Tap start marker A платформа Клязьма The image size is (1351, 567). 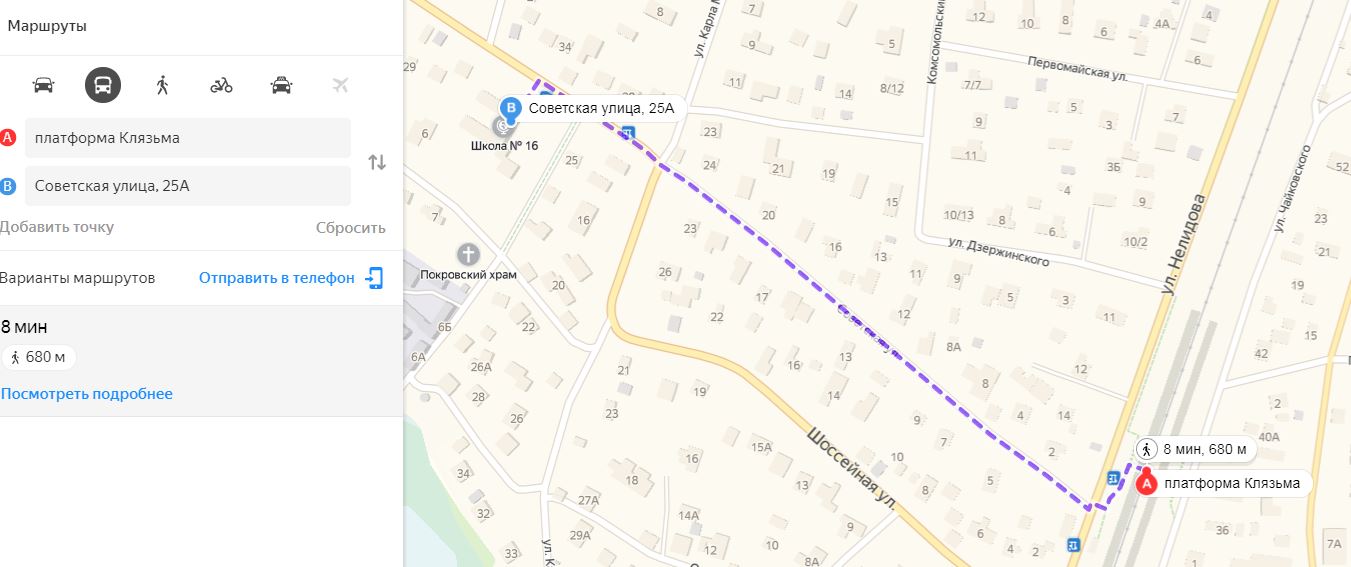coord(1147,484)
